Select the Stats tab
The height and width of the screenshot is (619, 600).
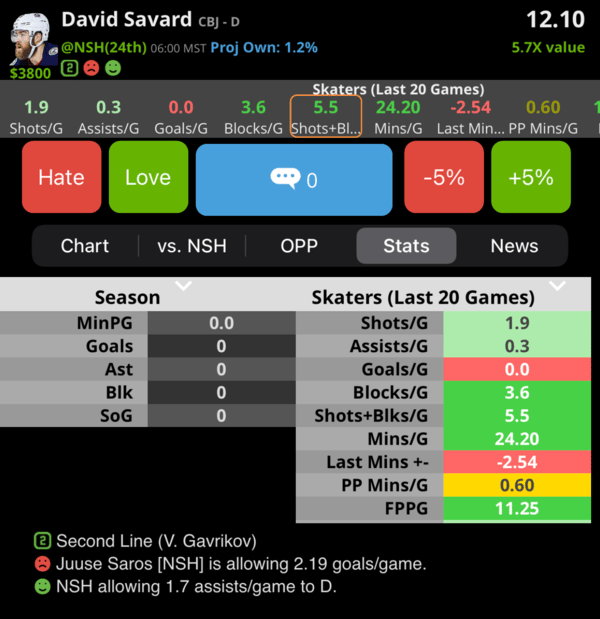click(406, 246)
